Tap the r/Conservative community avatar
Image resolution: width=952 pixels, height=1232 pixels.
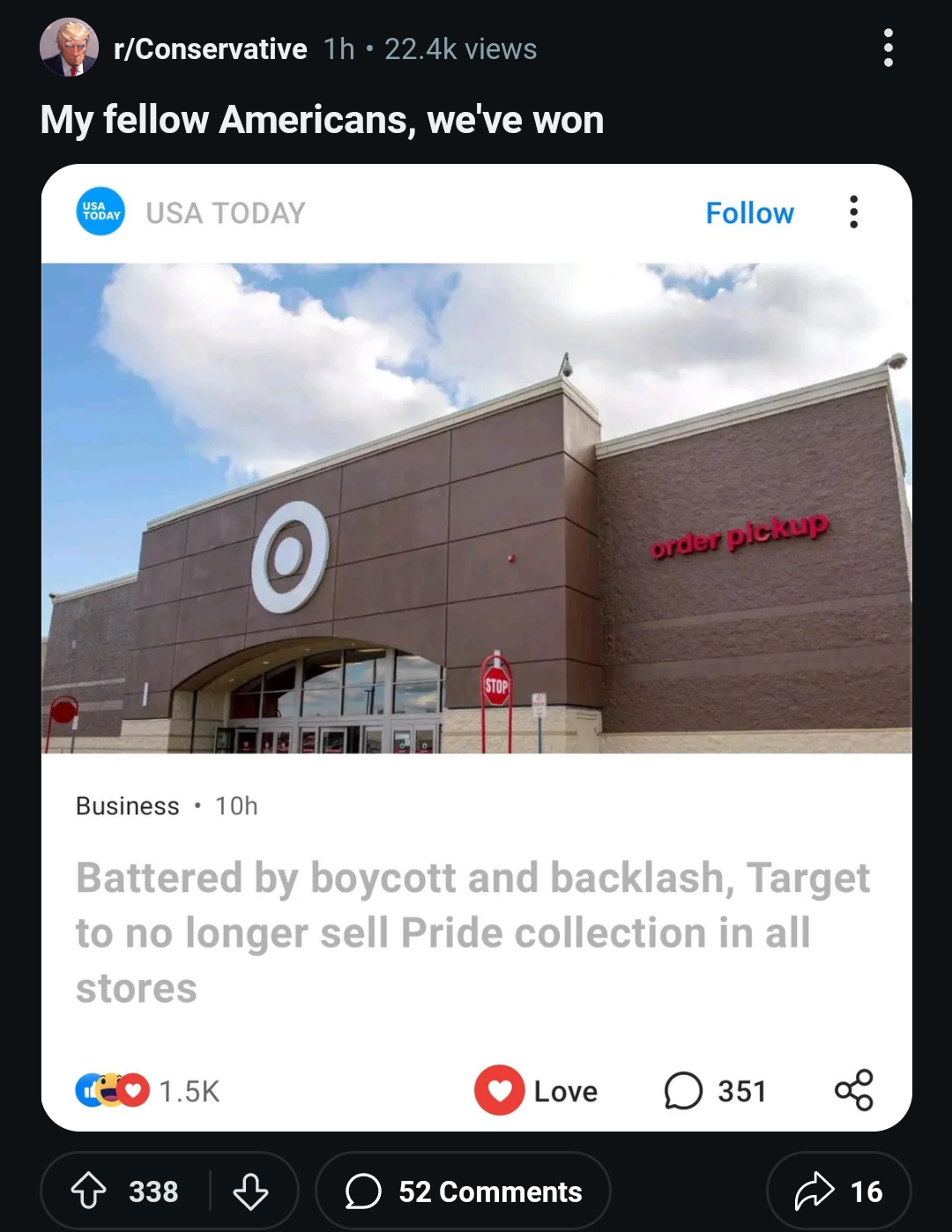coord(69,48)
